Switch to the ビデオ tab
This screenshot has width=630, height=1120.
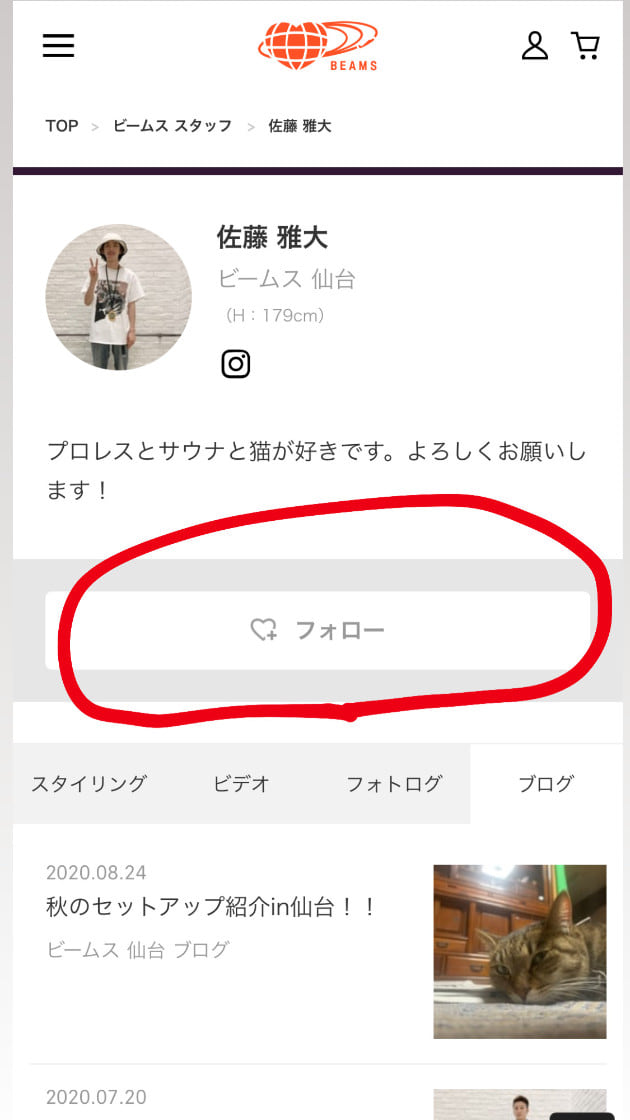pos(242,784)
